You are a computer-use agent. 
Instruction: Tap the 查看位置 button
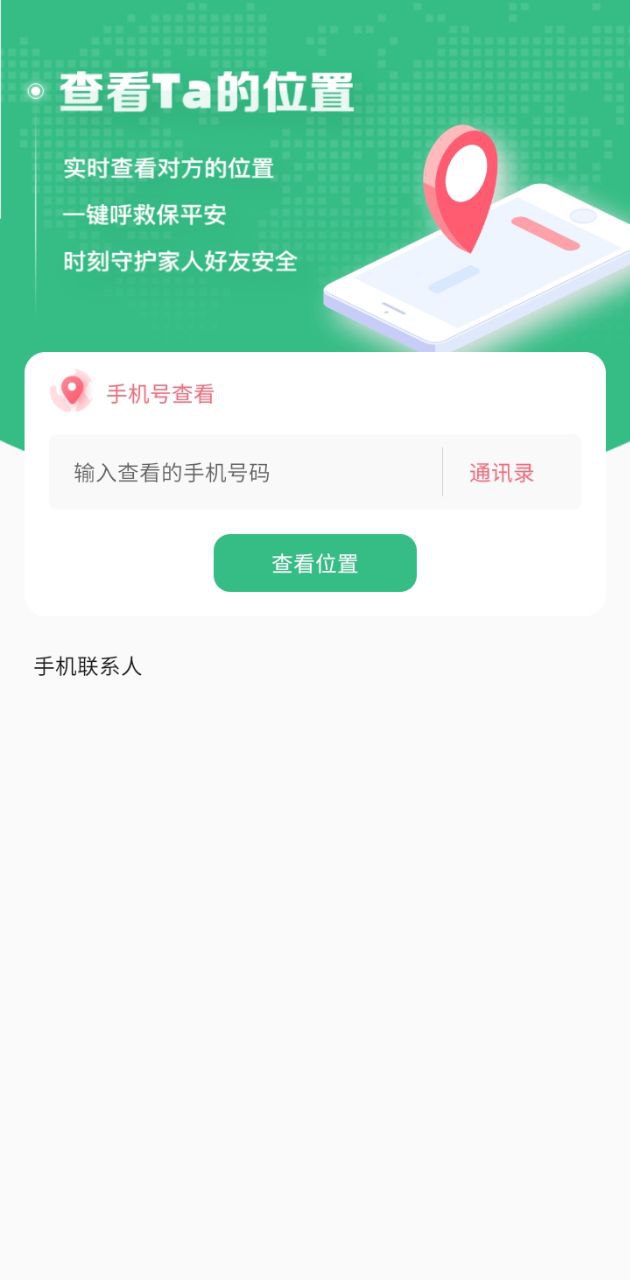pyautogui.click(x=315, y=563)
